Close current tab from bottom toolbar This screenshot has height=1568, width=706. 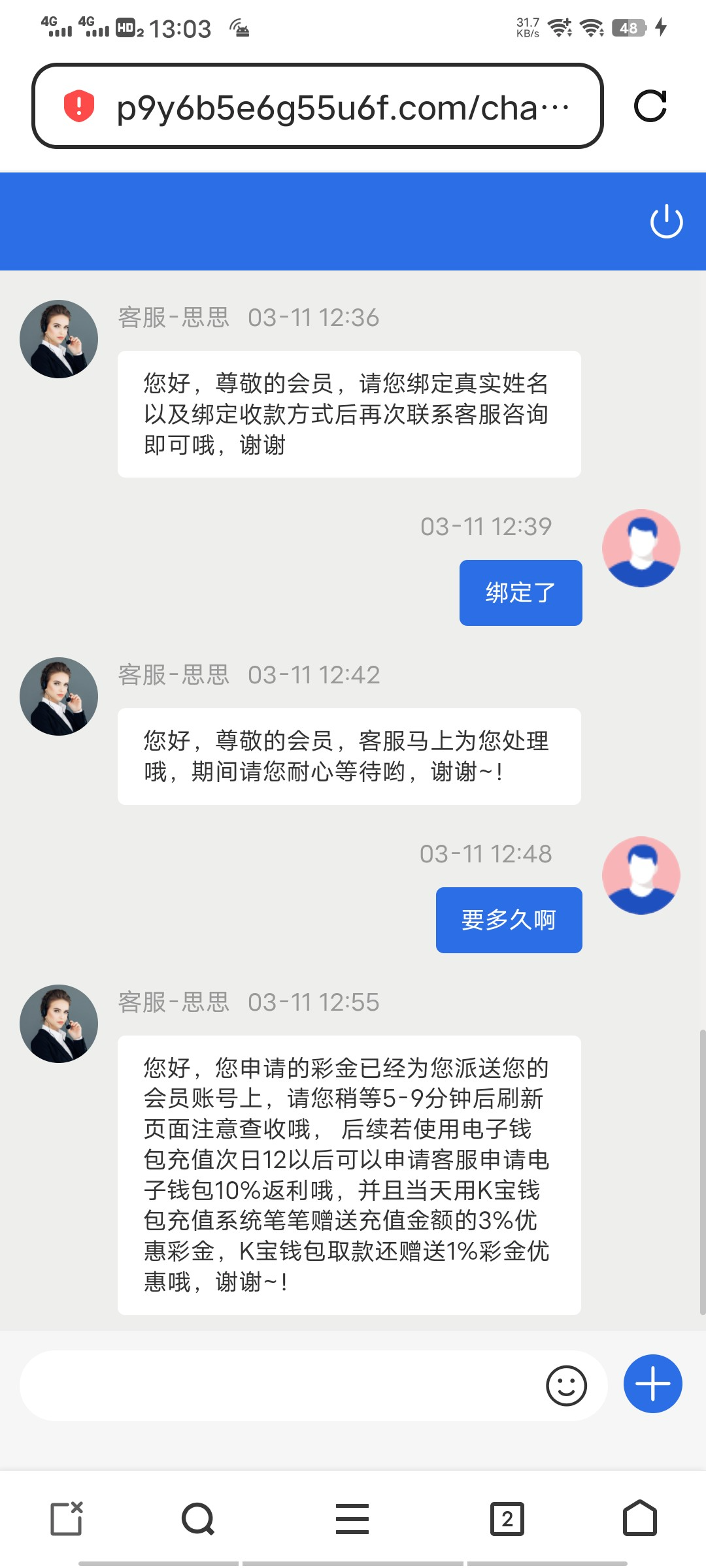click(67, 1518)
